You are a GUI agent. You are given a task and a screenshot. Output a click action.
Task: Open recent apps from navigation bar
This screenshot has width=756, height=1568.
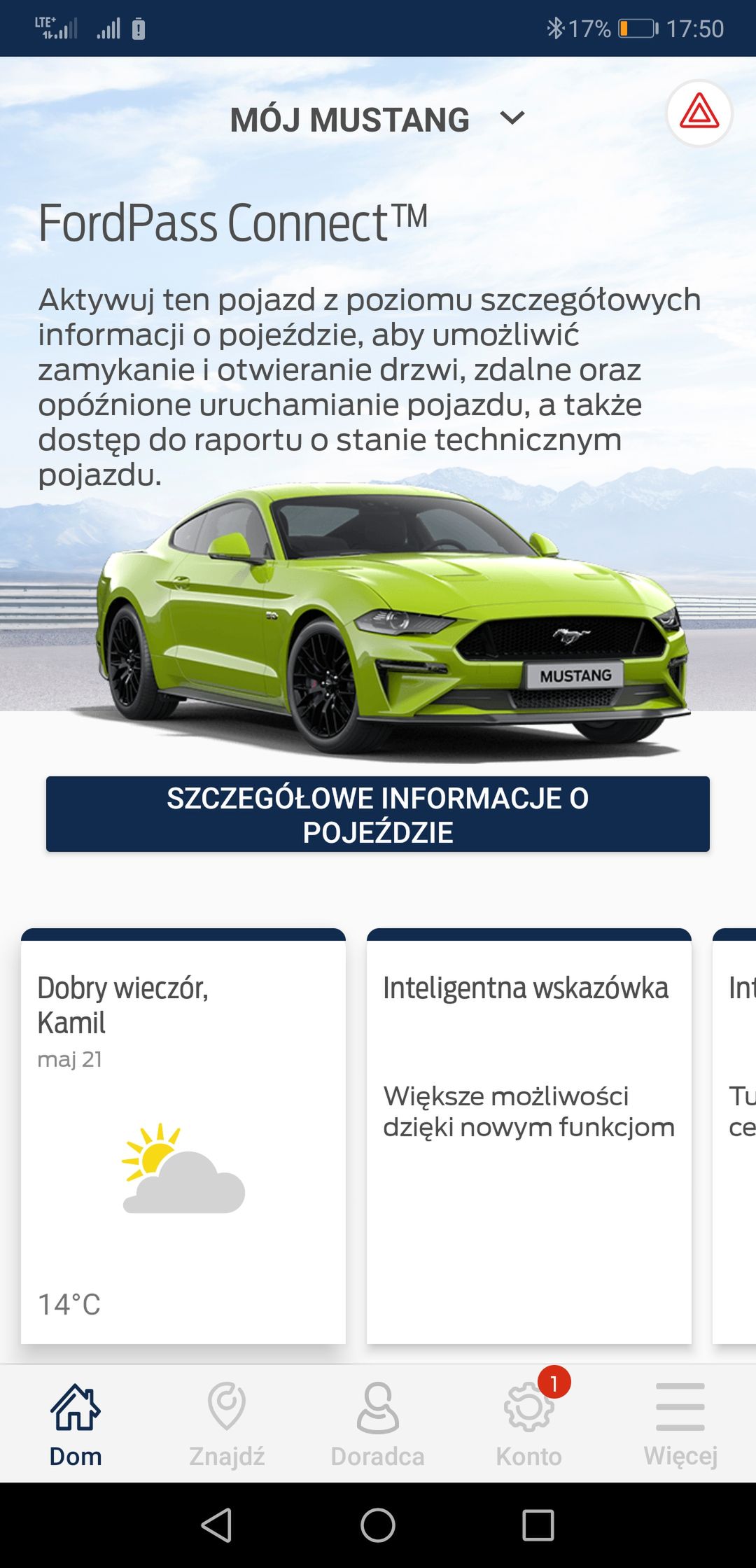click(538, 1525)
